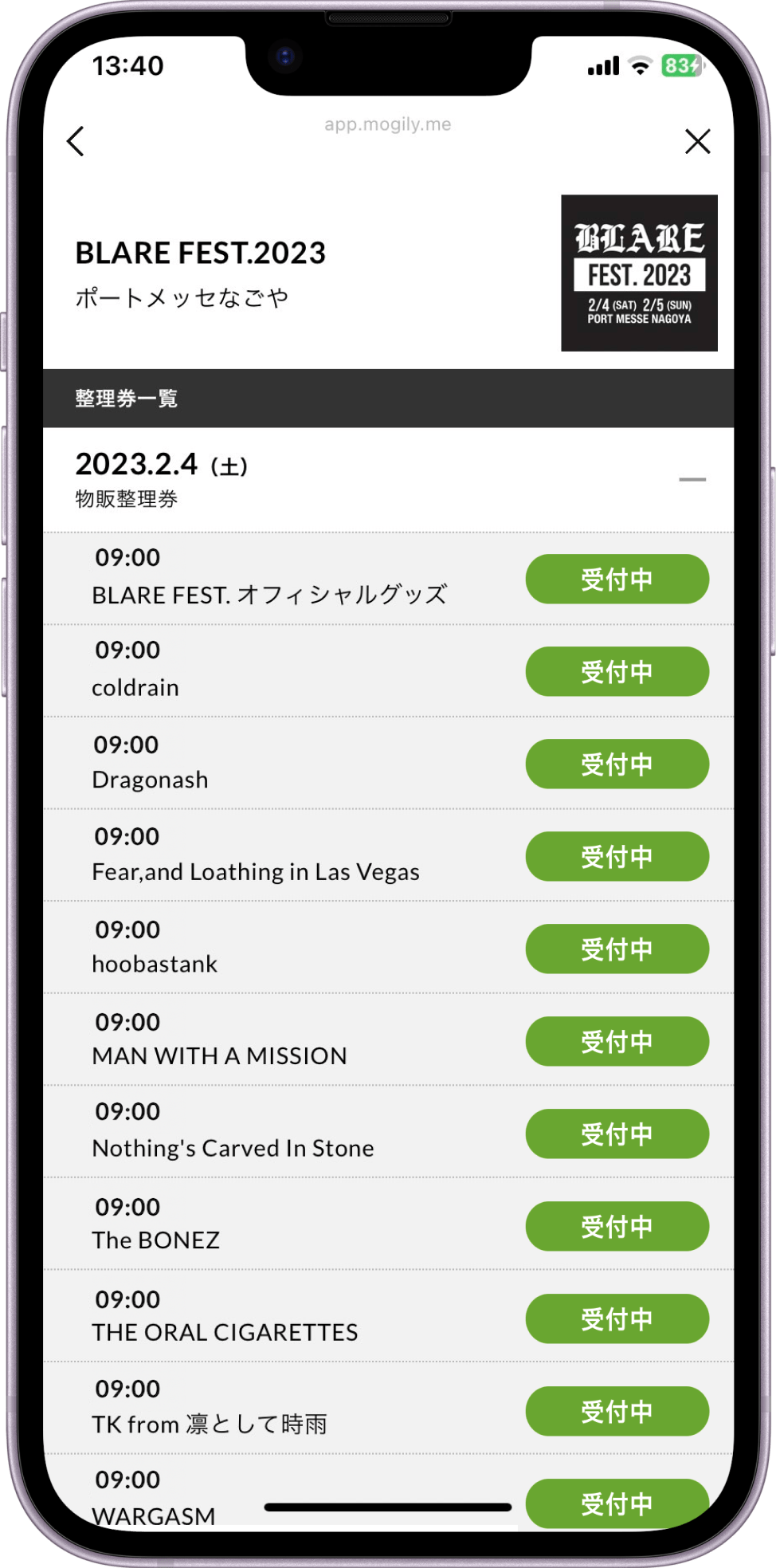Image resolution: width=776 pixels, height=1568 pixels.
Task: Choose the 受付中 button beside hoobastank
Action: (617, 949)
